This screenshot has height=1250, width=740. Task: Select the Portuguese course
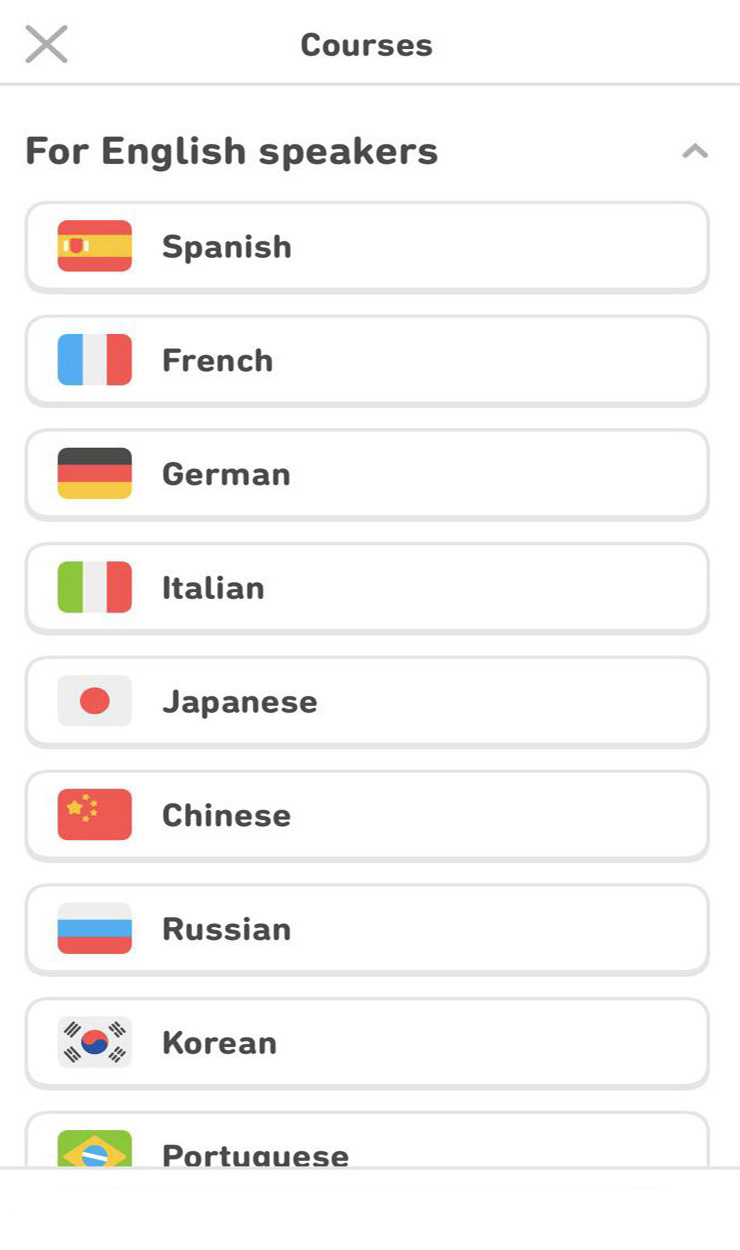coord(366,1145)
